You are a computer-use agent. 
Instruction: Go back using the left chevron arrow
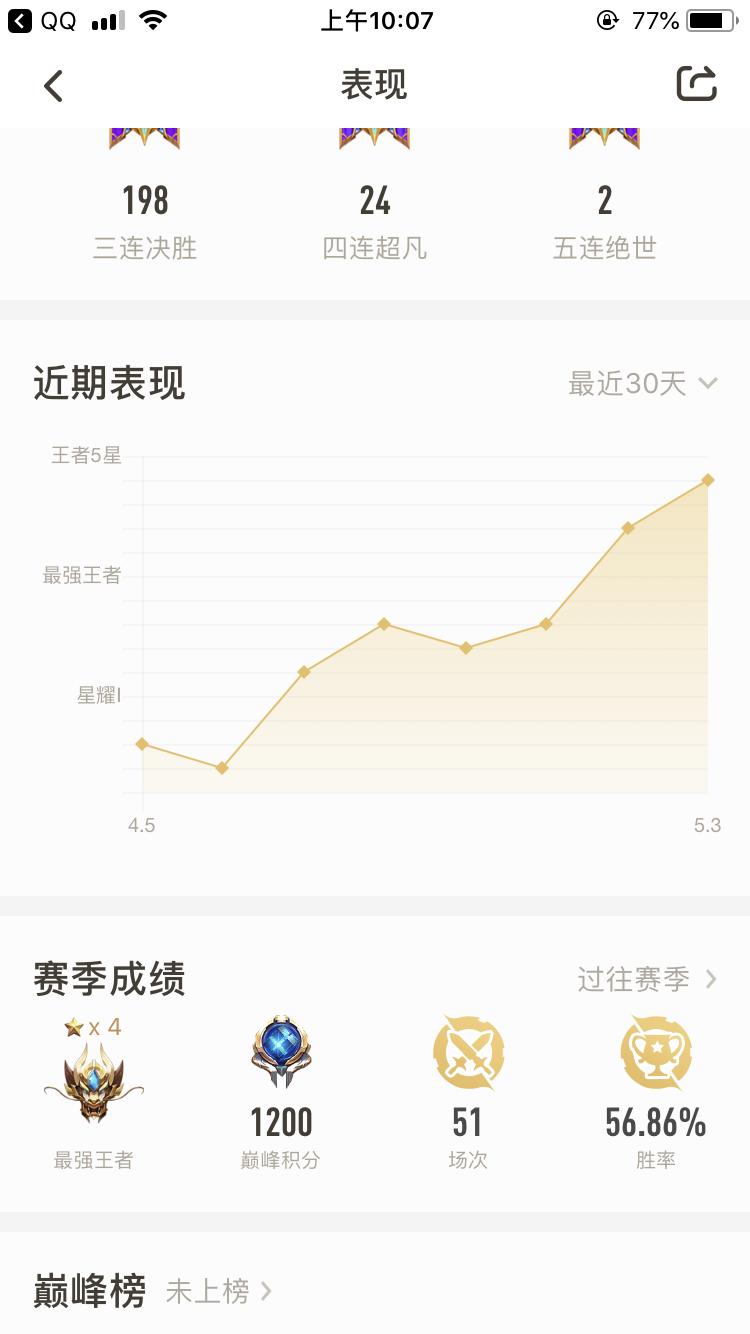[53, 85]
